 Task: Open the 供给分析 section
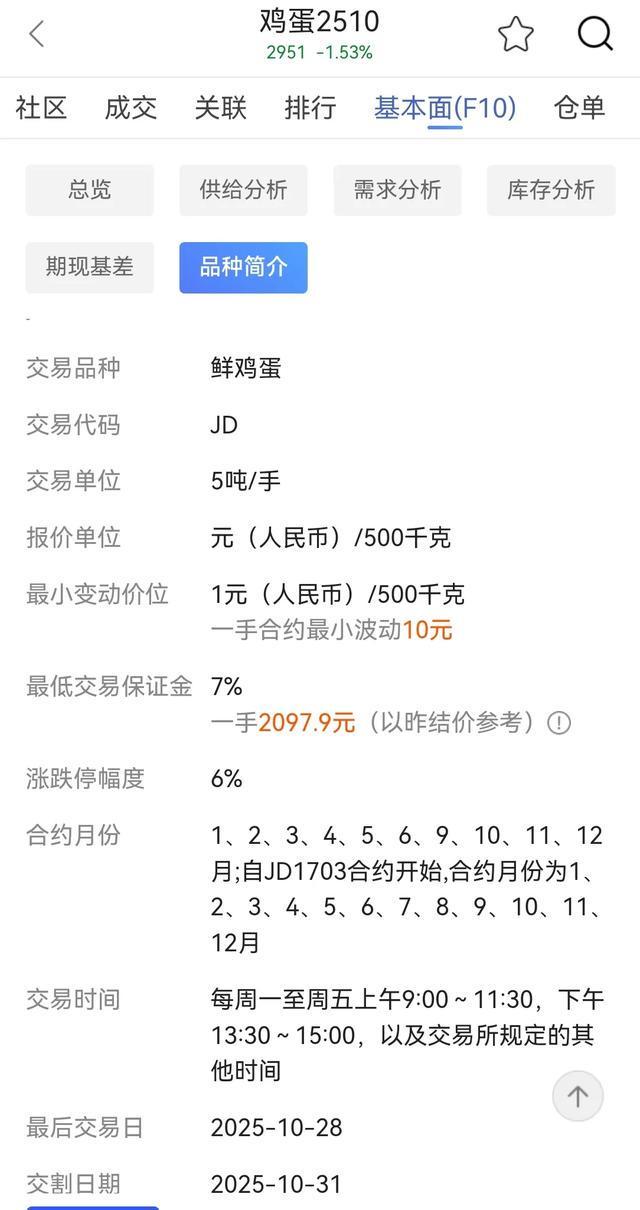point(243,190)
